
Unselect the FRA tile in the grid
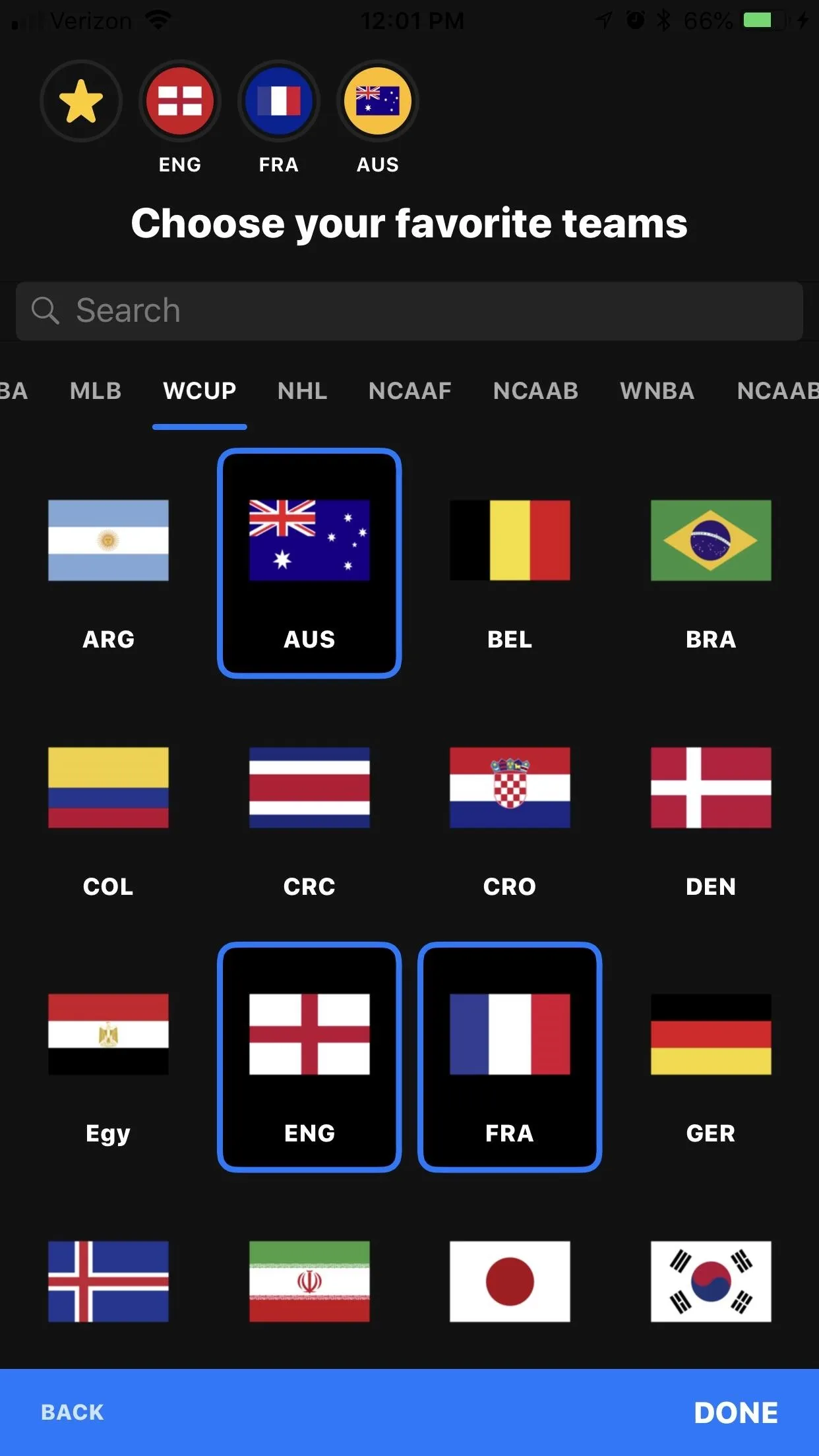pyautogui.click(x=510, y=1057)
